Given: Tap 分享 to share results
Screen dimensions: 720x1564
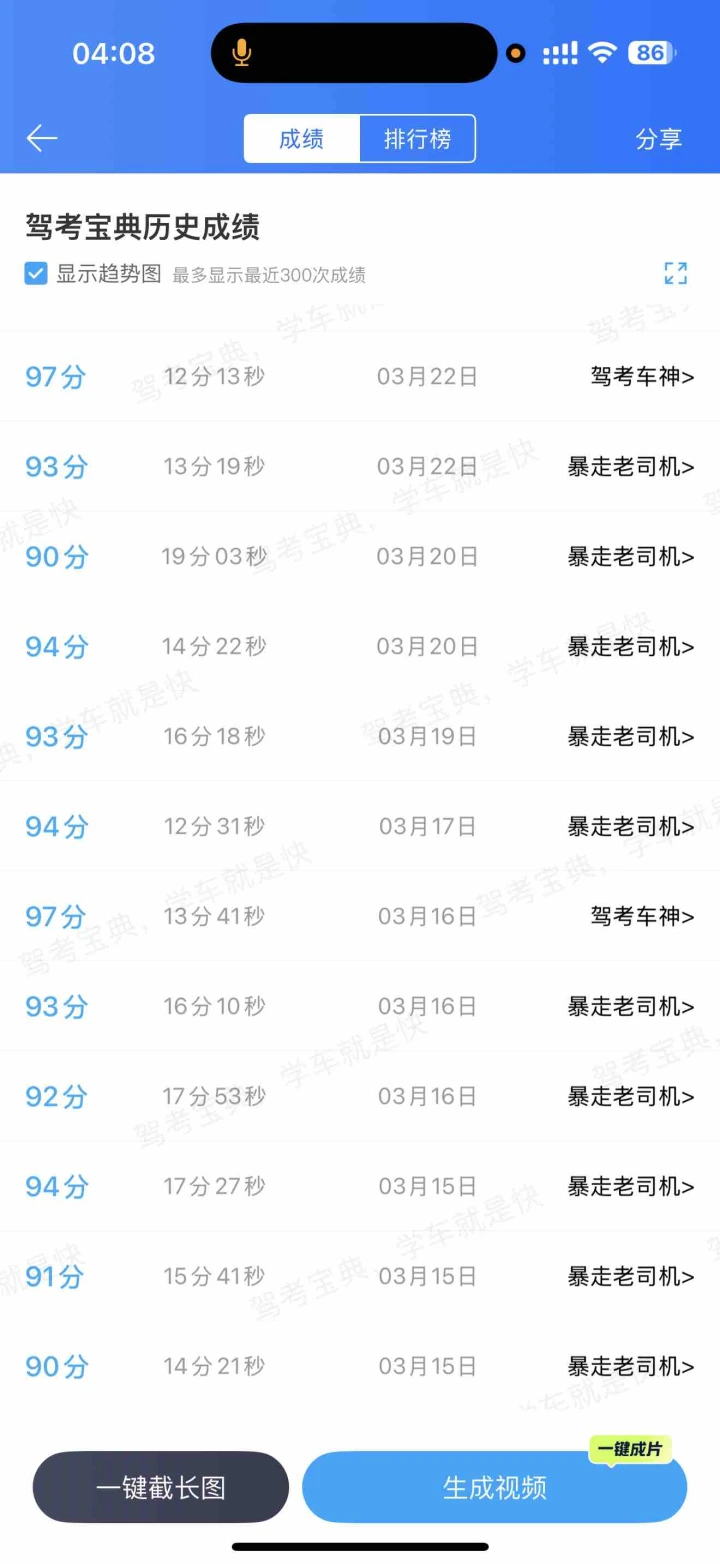Looking at the screenshot, I should [658, 139].
